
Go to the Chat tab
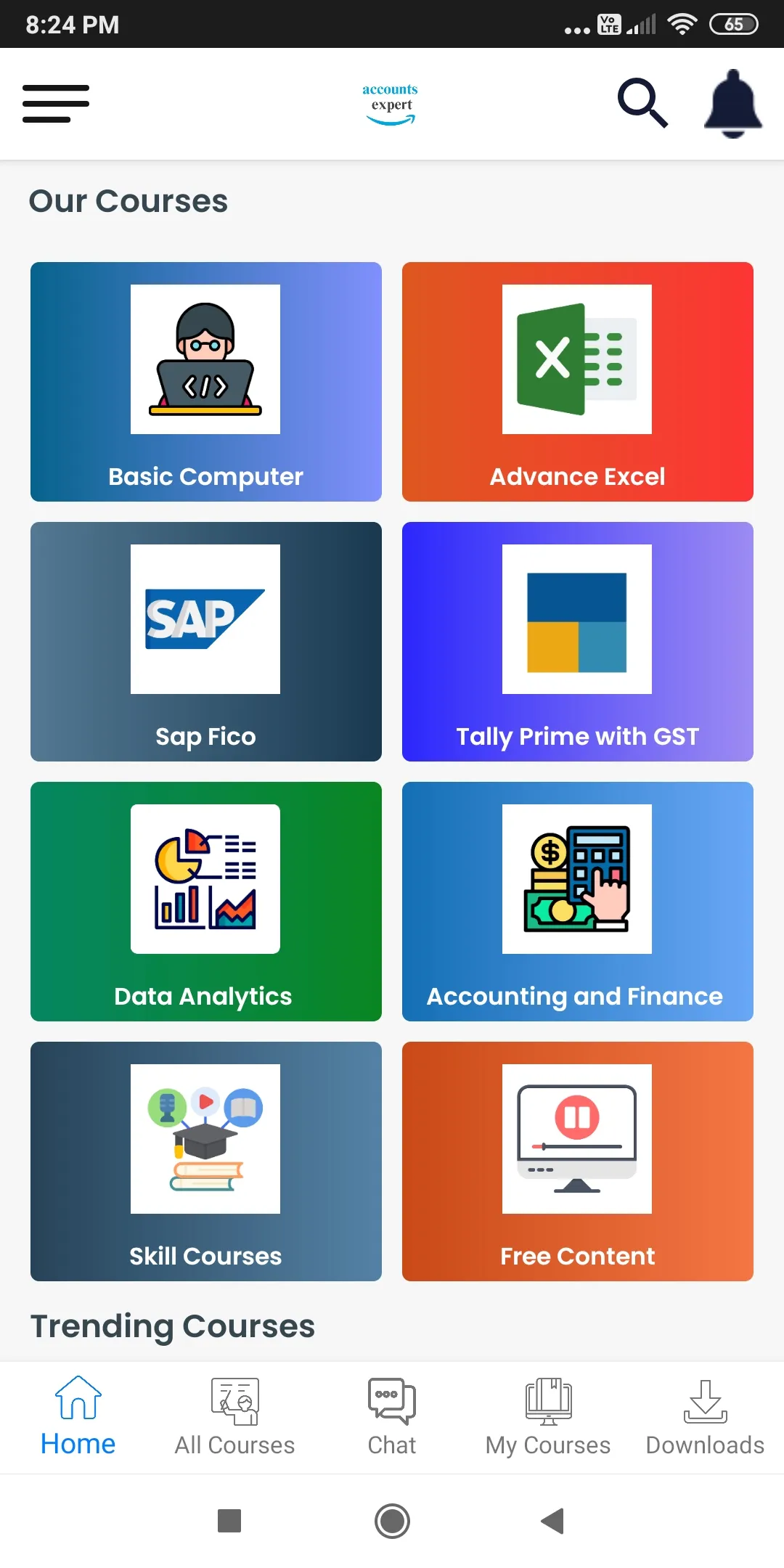392,1417
